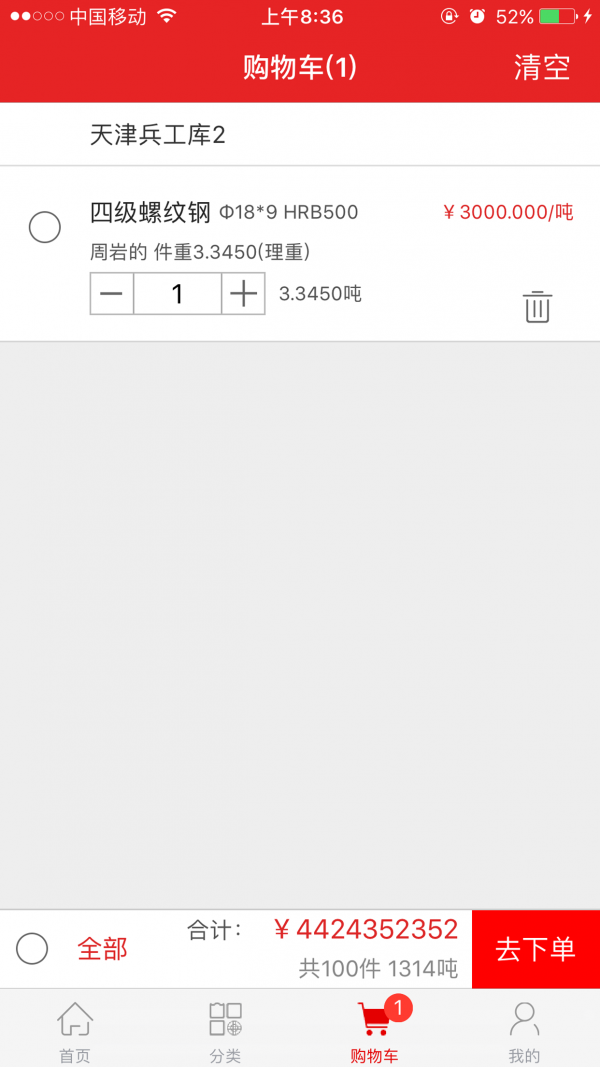600x1067 pixels.
Task: Tap 清空 to clear the cart
Action: click(541, 67)
